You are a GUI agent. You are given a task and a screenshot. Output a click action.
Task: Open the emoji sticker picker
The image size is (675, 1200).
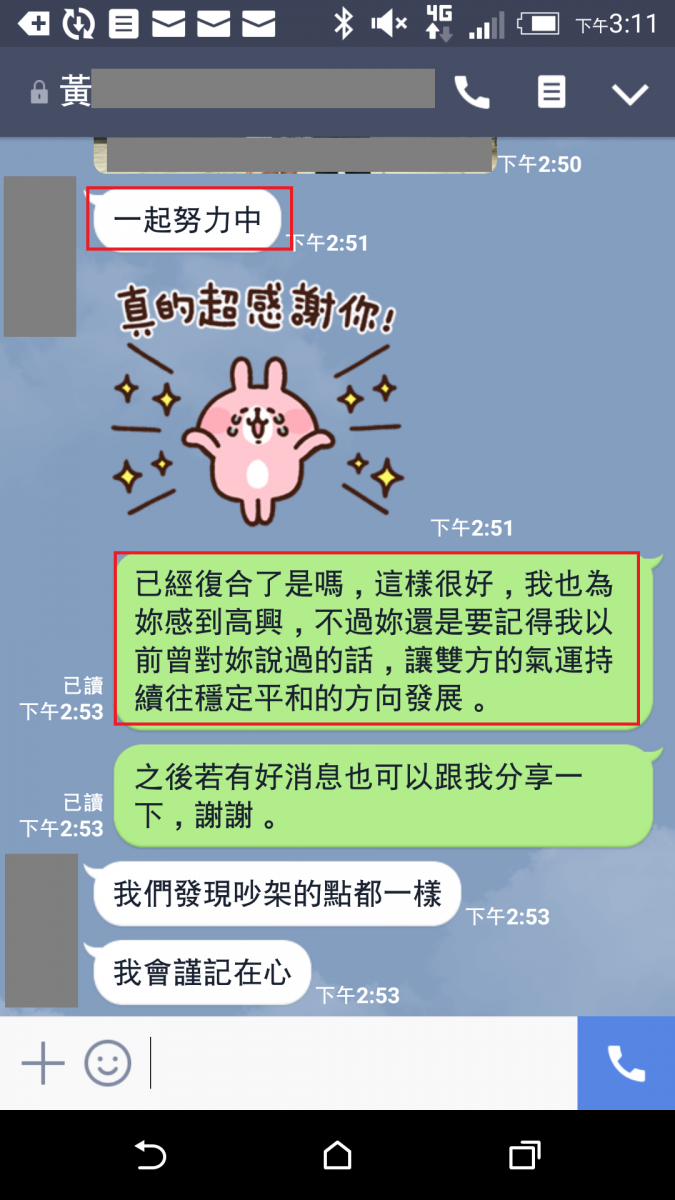(107, 1063)
